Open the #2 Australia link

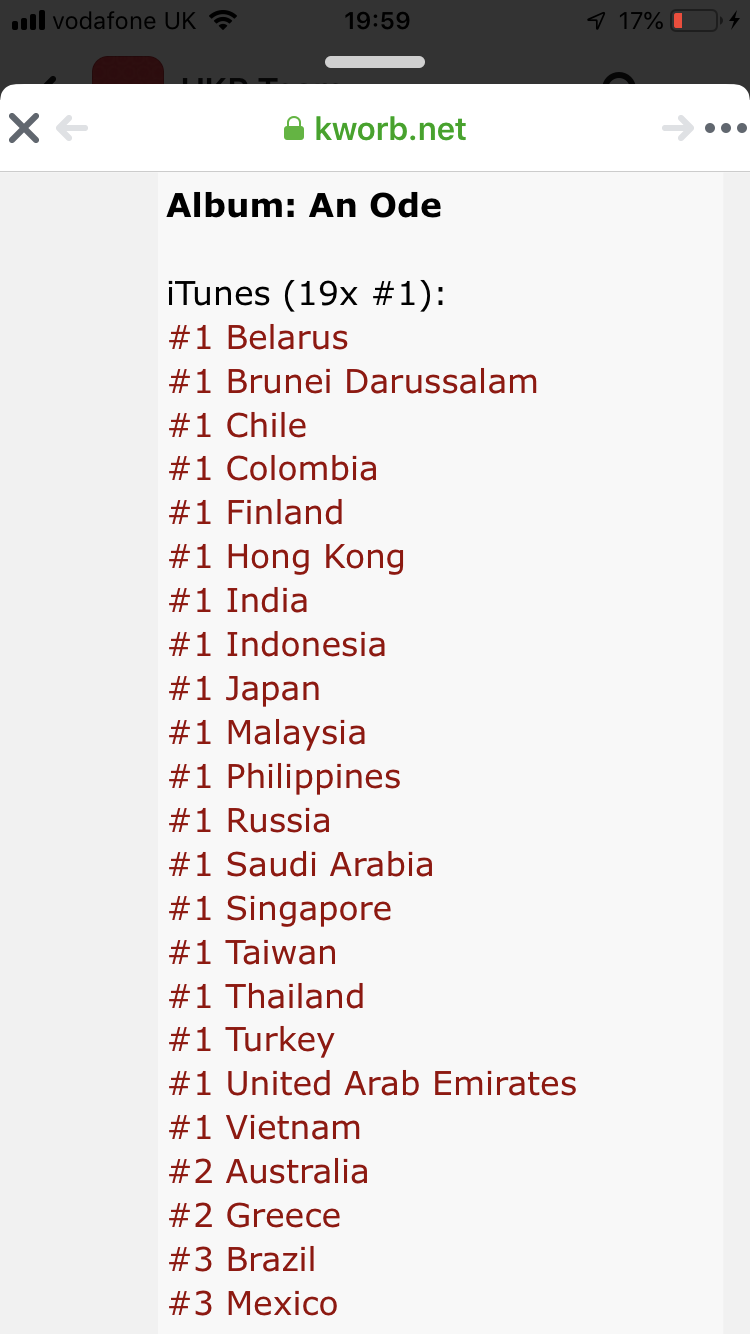[268, 1171]
